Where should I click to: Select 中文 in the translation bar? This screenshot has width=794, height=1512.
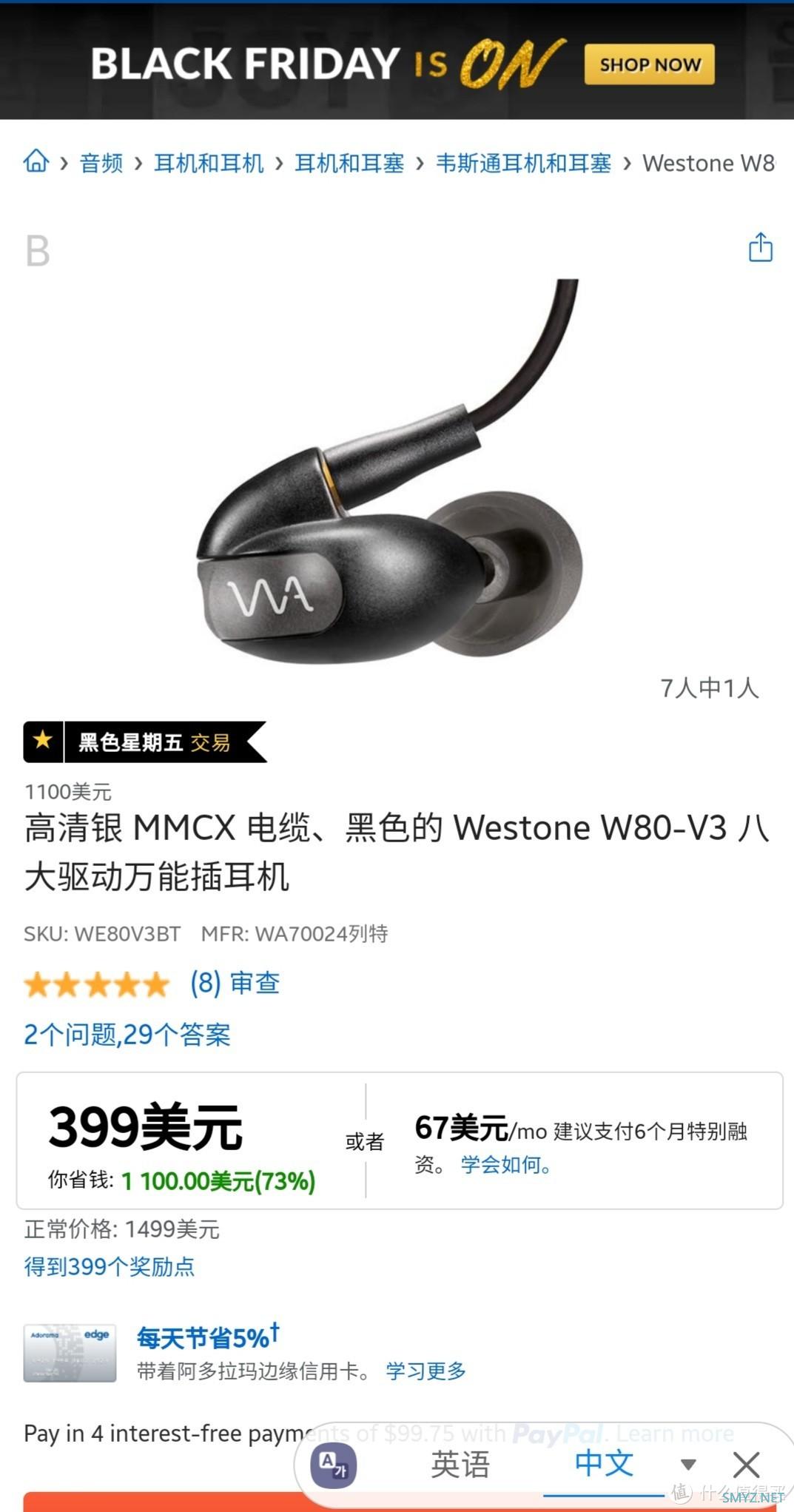tap(604, 1463)
